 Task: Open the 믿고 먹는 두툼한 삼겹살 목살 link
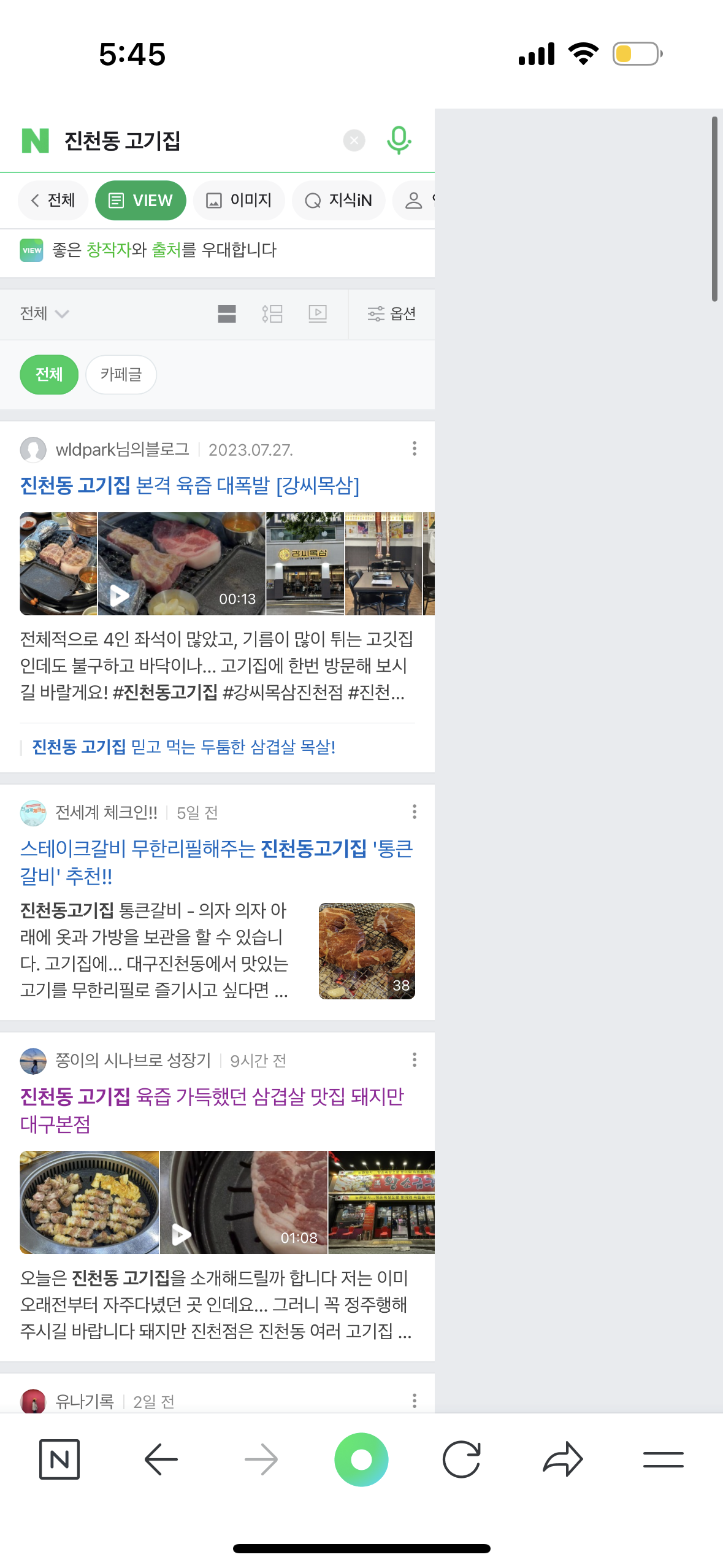tap(183, 747)
